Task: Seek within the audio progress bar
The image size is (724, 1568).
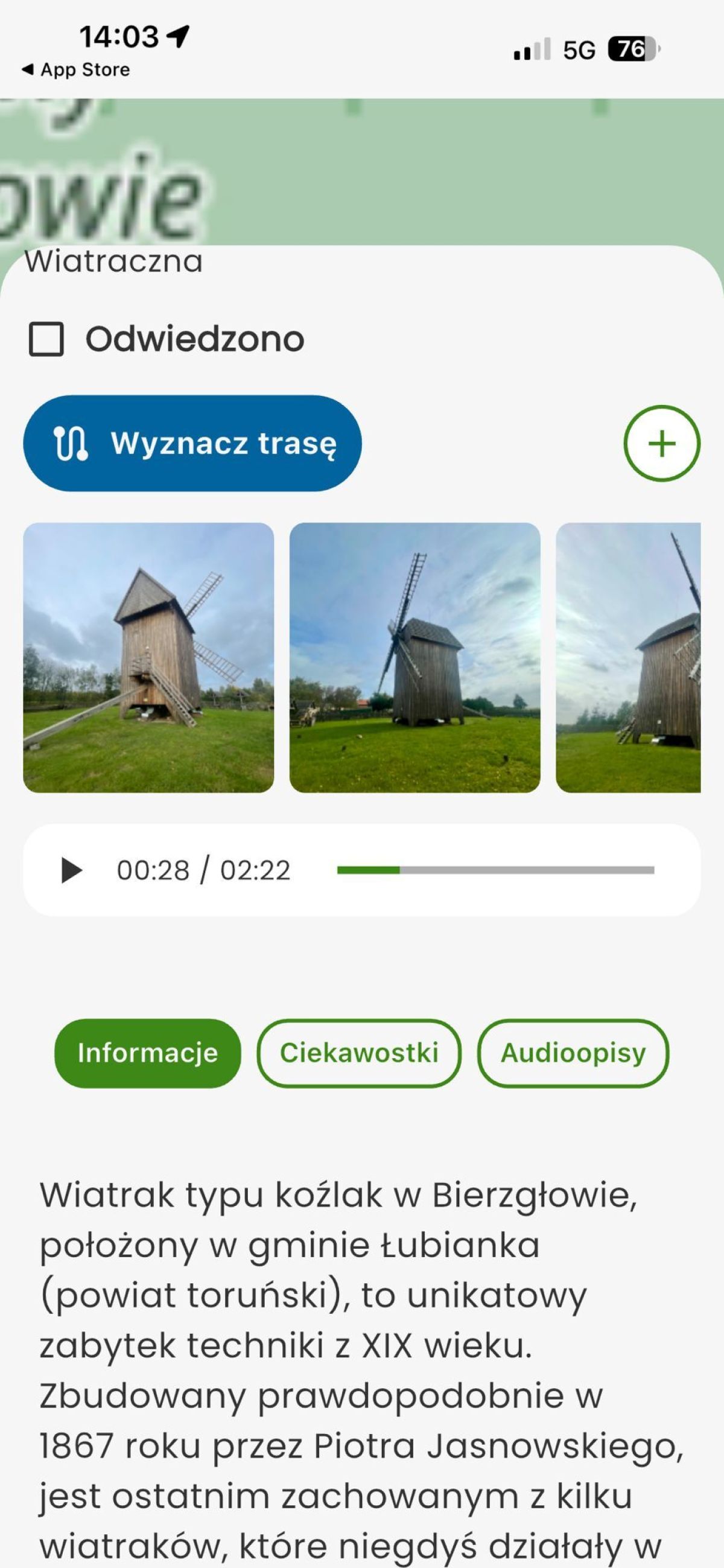Action: coord(495,870)
